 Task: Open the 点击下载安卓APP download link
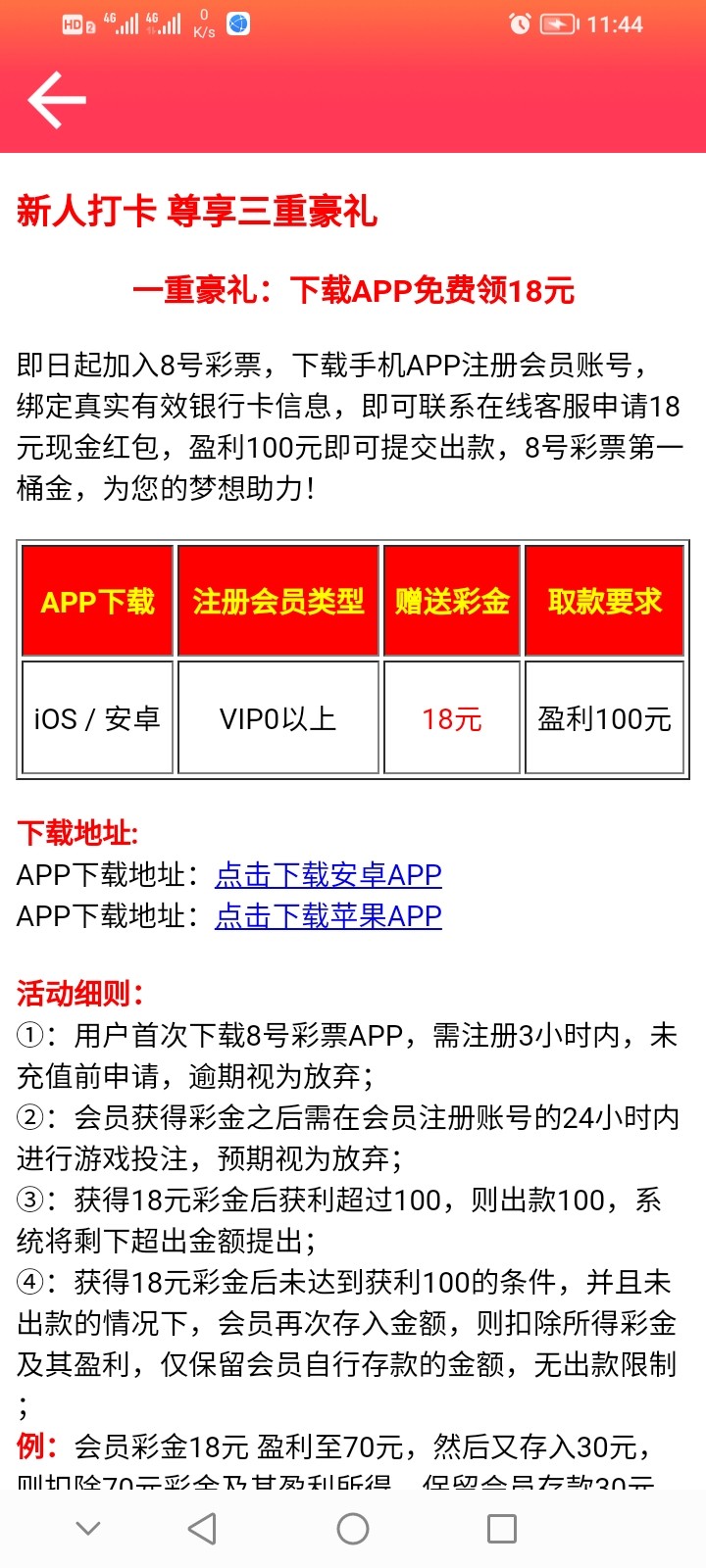click(x=328, y=874)
